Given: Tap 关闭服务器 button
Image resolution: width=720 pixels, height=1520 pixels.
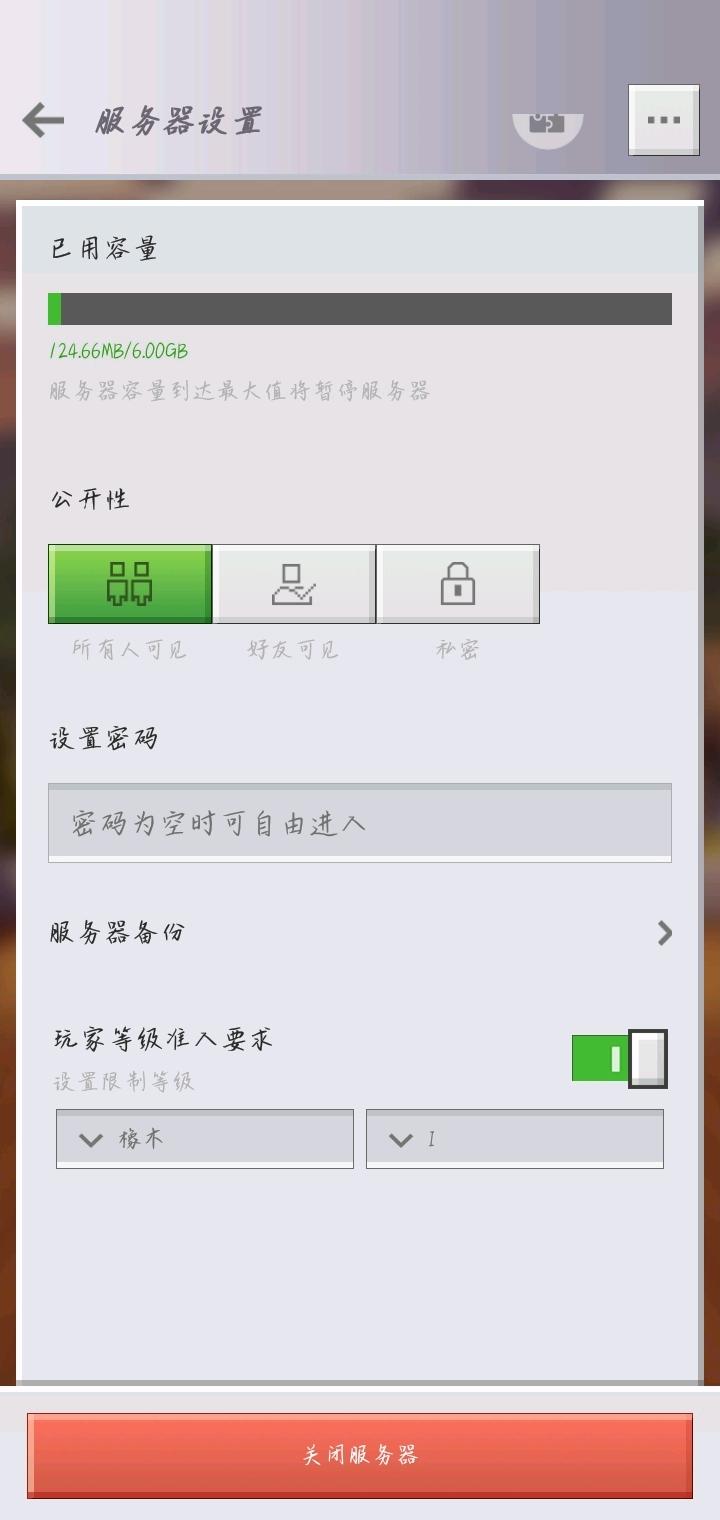Looking at the screenshot, I should [x=360, y=1455].
